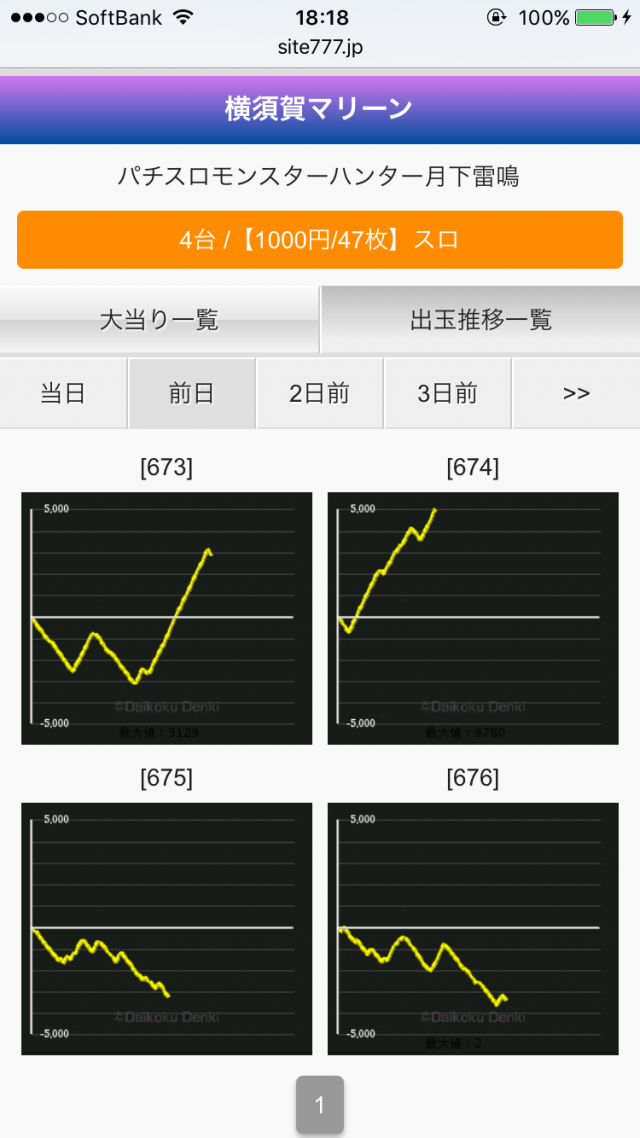The image size is (640, 1138).
Task: View machine 675 payout chart
Action: (x=166, y=928)
